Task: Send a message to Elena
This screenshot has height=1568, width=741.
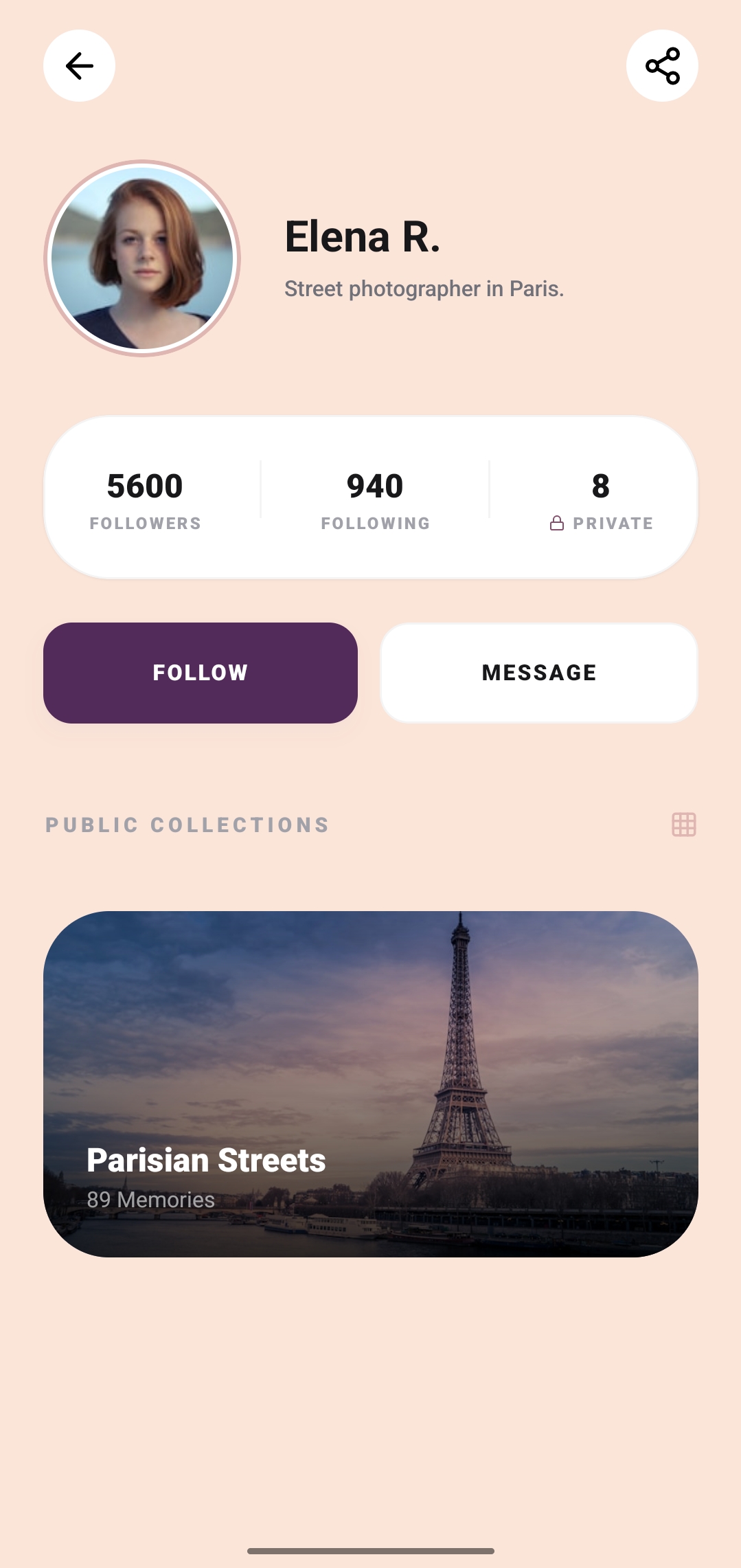Action: click(x=539, y=673)
